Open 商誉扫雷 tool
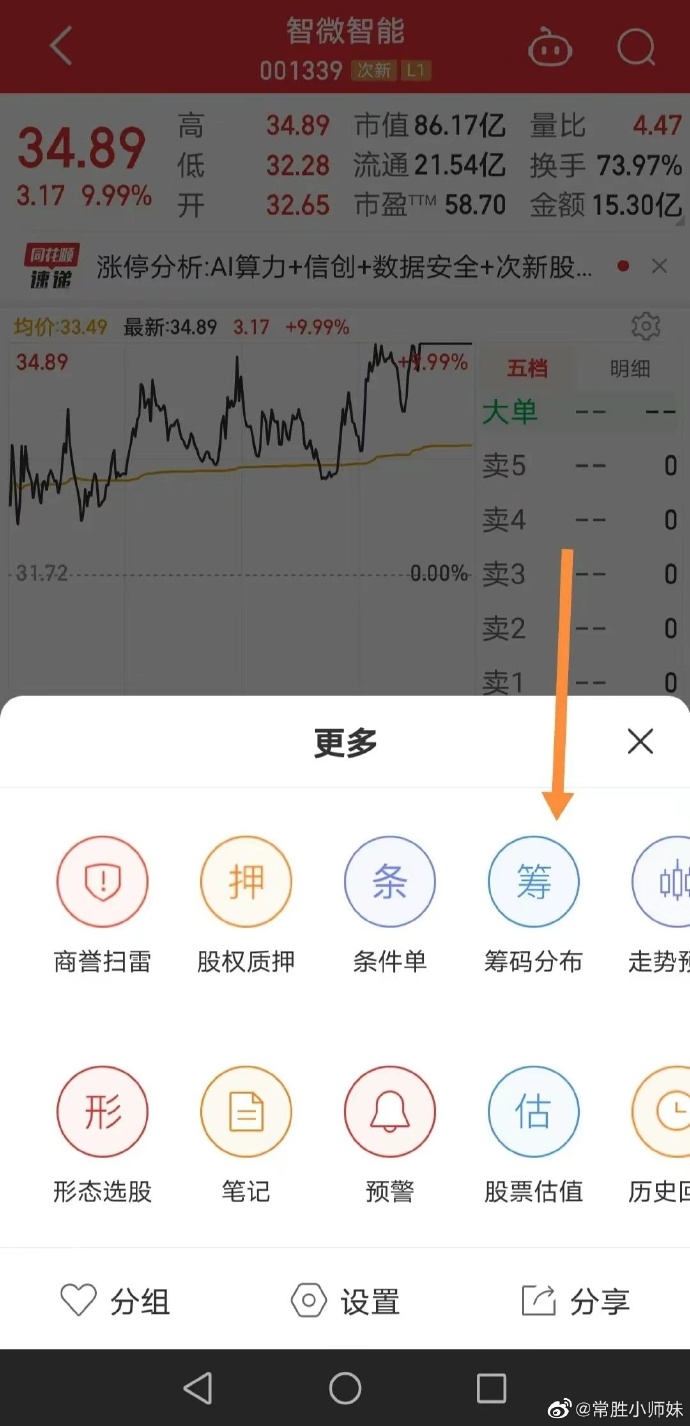 pyautogui.click(x=102, y=905)
